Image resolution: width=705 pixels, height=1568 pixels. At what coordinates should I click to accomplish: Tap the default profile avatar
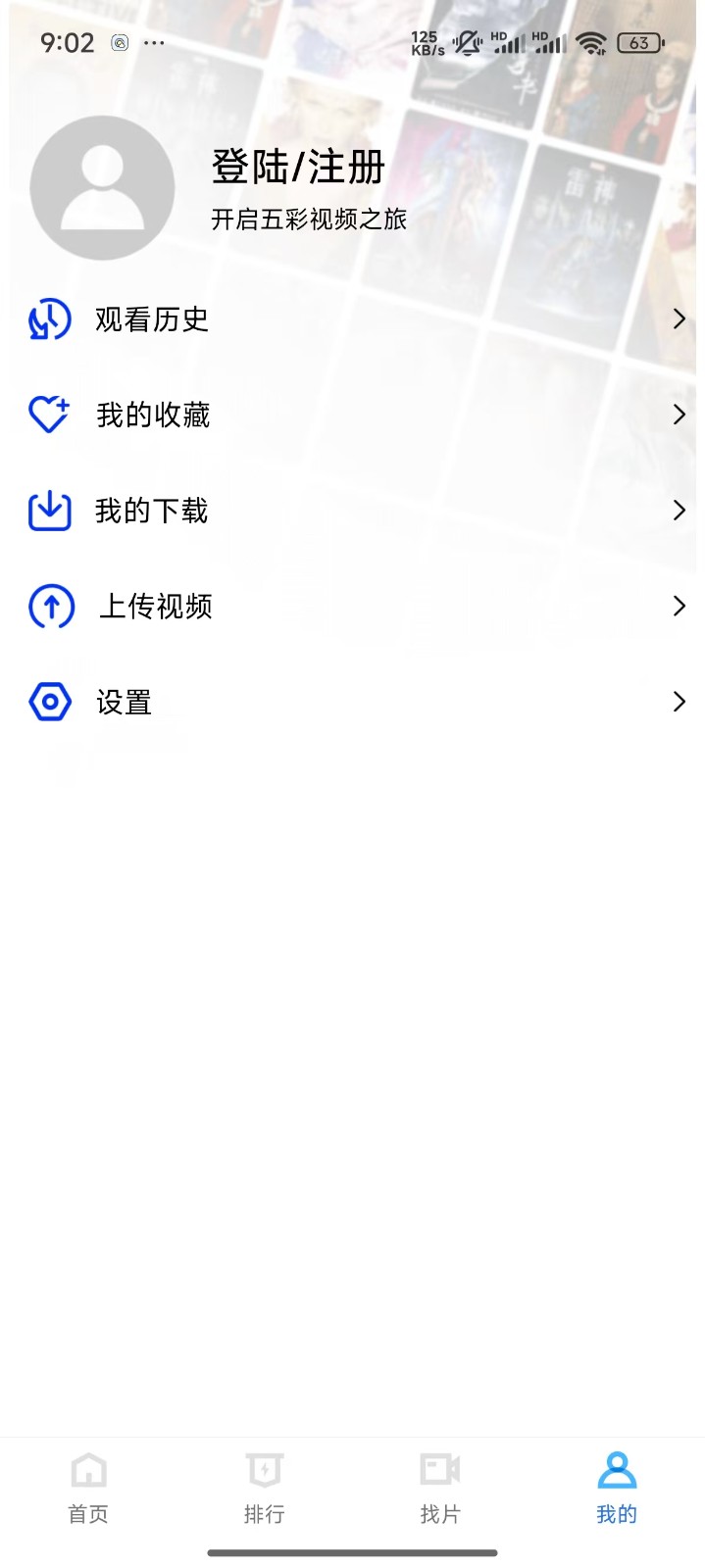click(102, 187)
